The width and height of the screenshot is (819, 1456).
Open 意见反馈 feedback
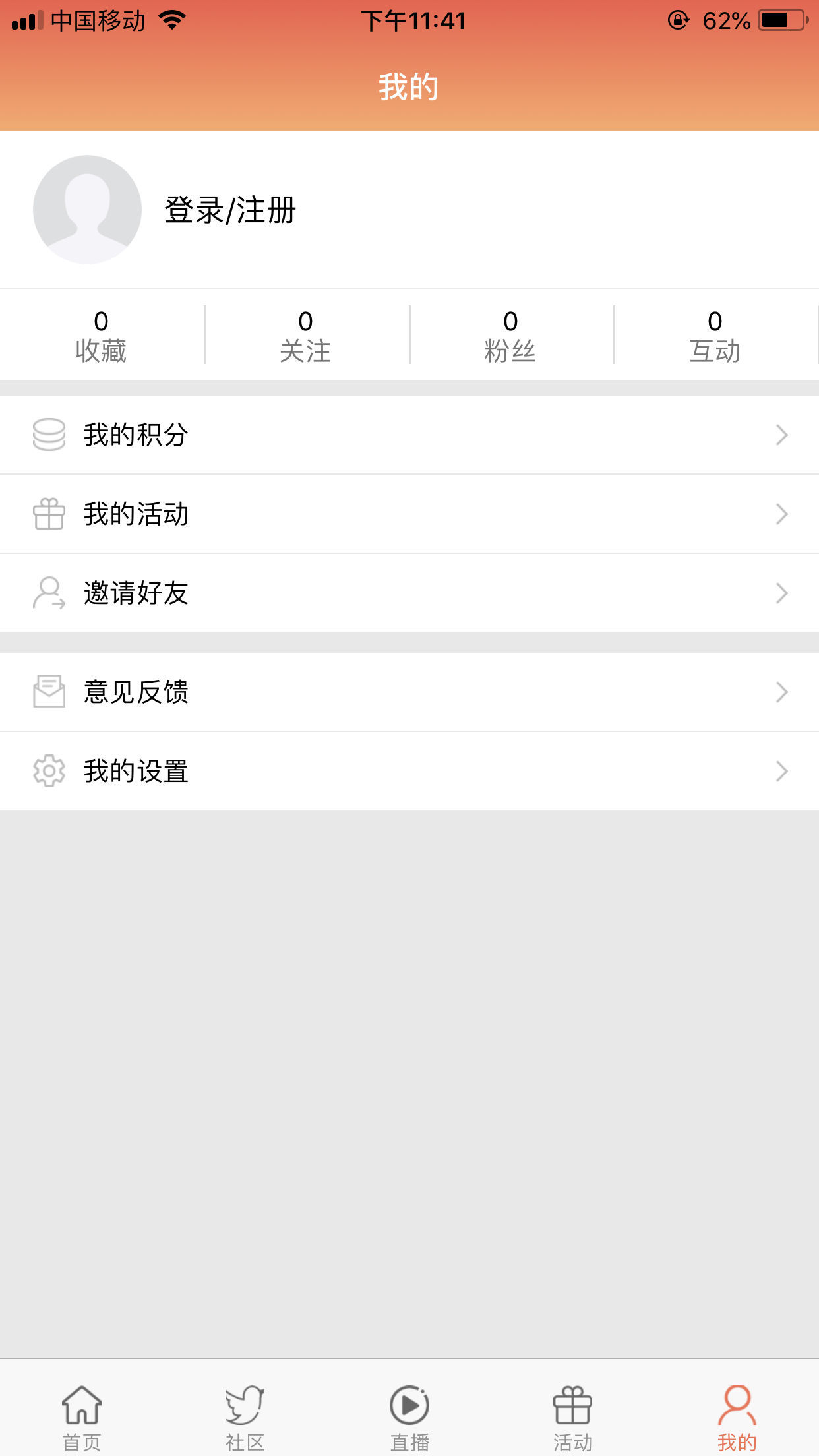tap(409, 692)
